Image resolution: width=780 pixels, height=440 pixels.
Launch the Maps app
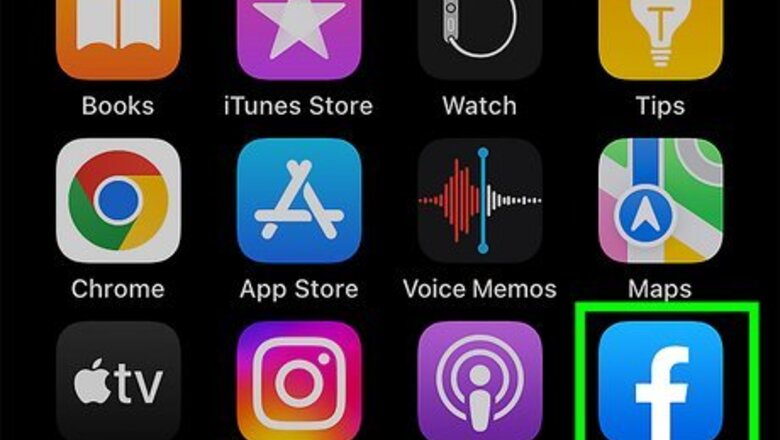(660, 201)
